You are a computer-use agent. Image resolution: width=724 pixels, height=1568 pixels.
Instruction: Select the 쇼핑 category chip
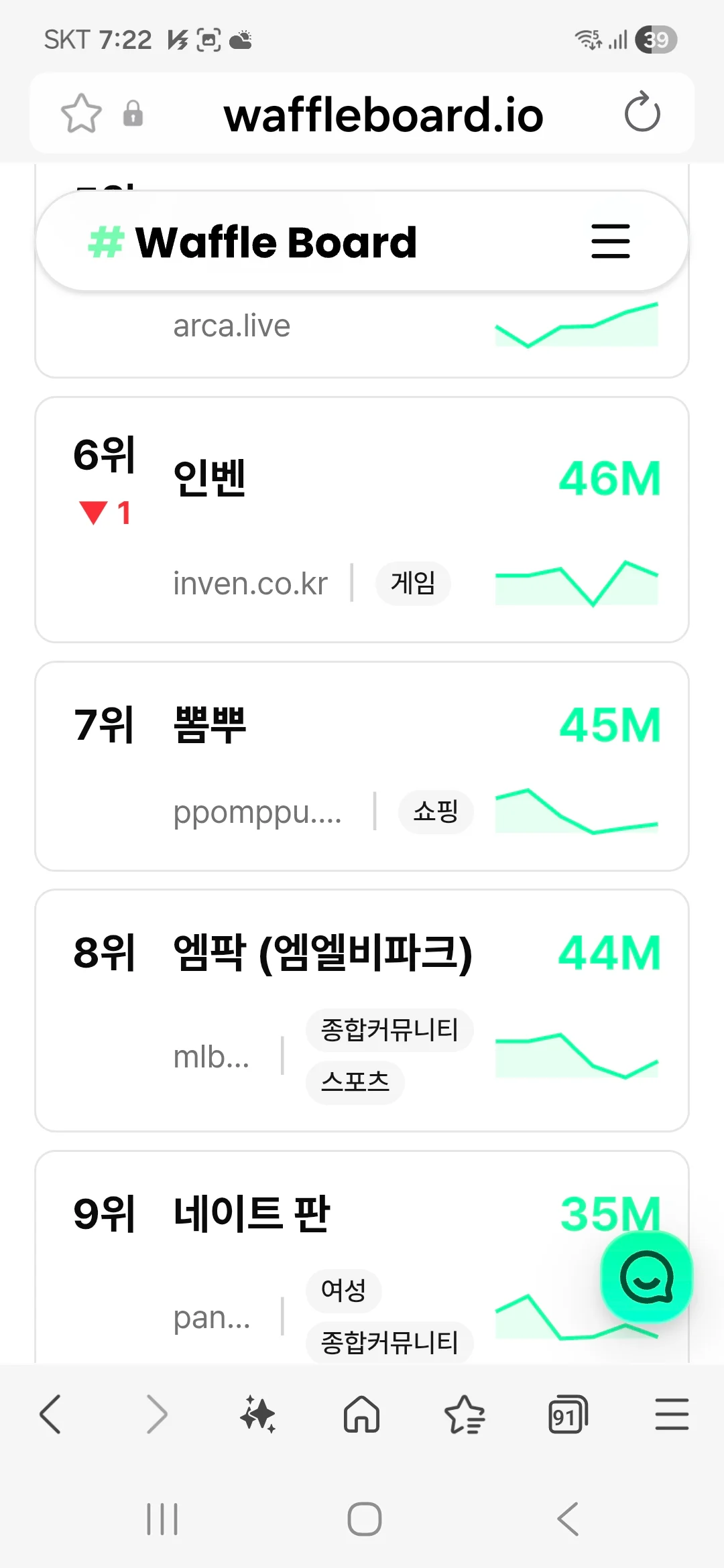pos(436,811)
